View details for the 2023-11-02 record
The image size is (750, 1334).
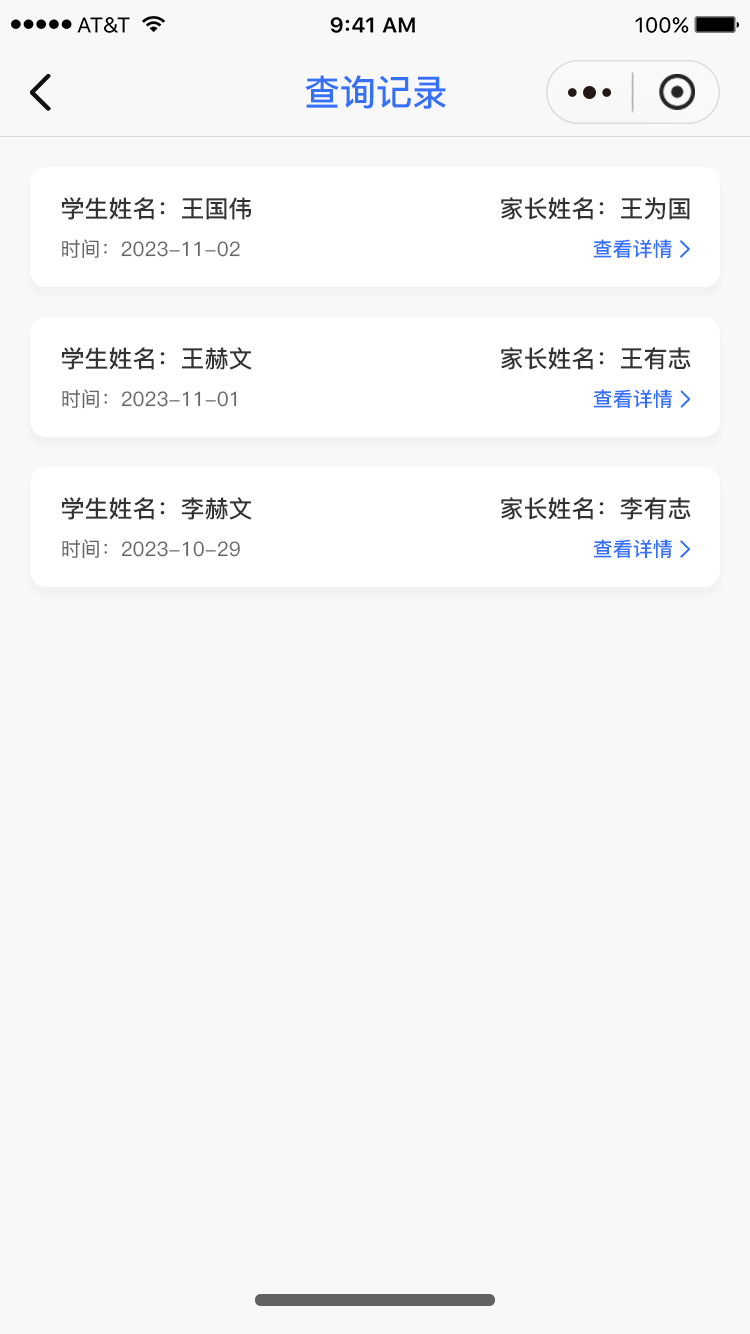click(x=641, y=249)
